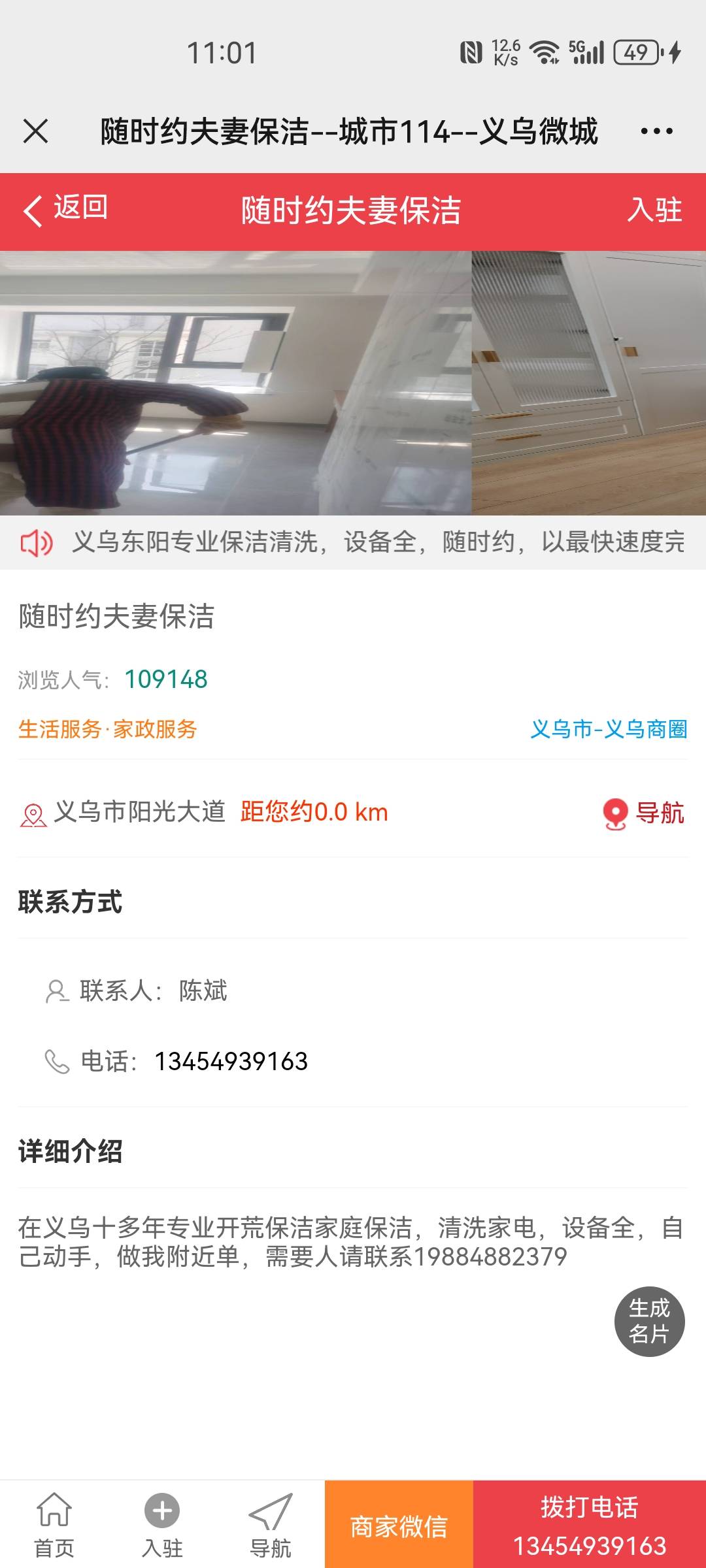Call the merchant via 拨打电话

click(x=590, y=1526)
